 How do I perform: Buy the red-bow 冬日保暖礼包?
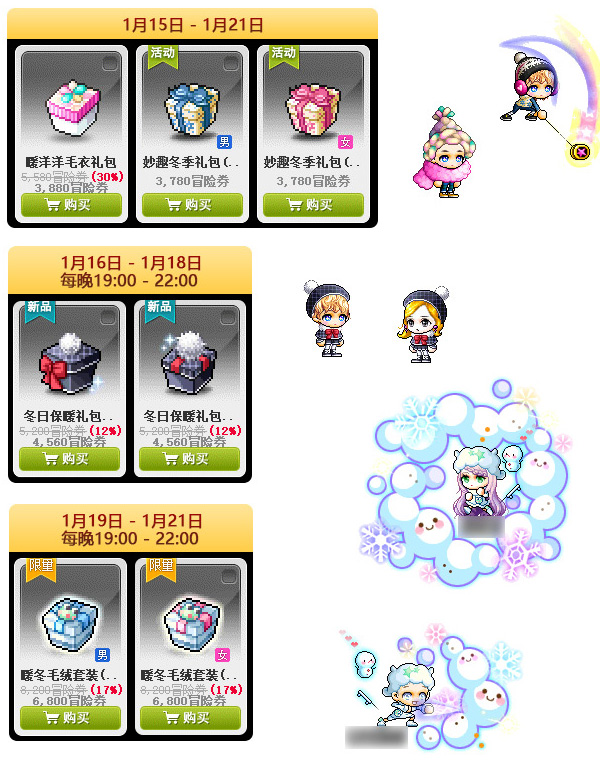click(x=69, y=459)
